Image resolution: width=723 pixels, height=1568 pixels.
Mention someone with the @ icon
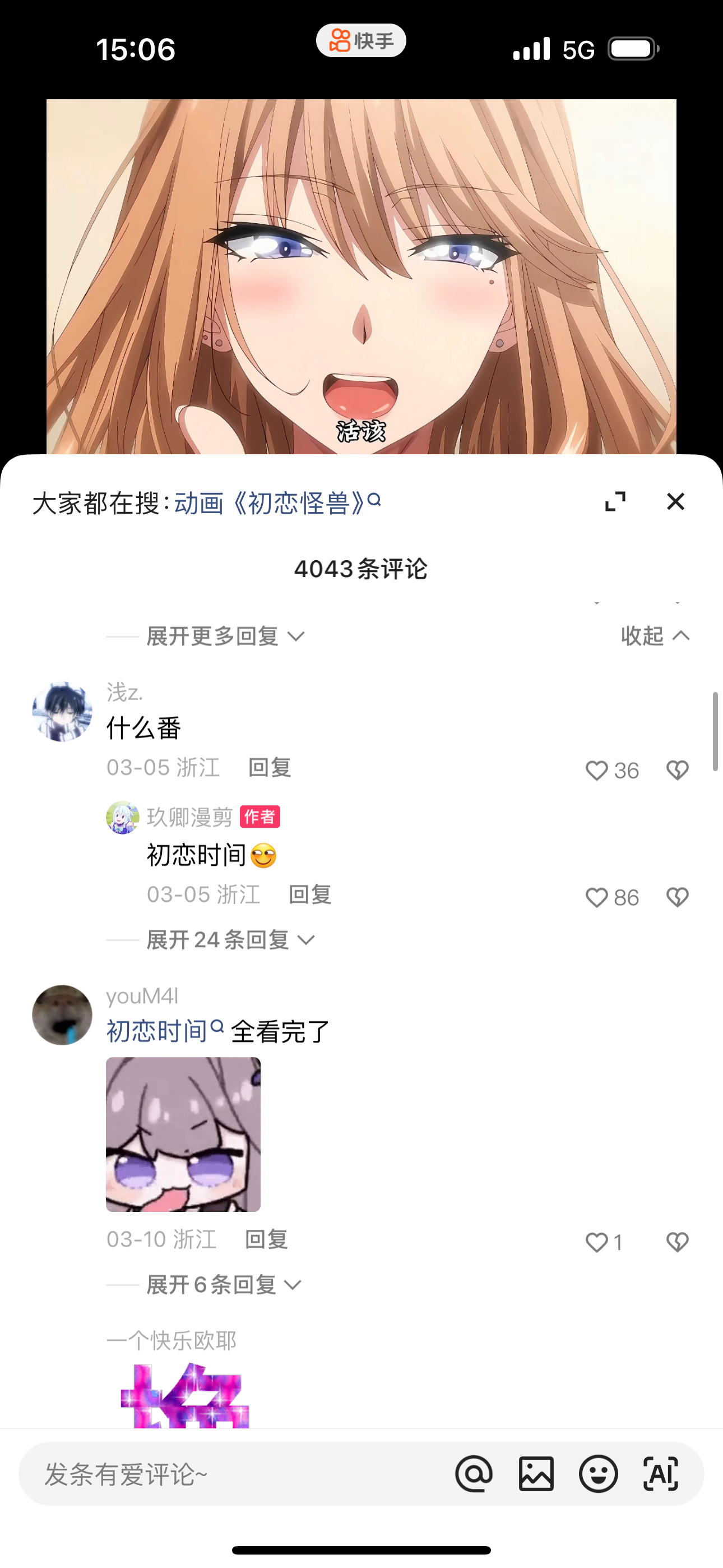click(x=474, y=1474)
